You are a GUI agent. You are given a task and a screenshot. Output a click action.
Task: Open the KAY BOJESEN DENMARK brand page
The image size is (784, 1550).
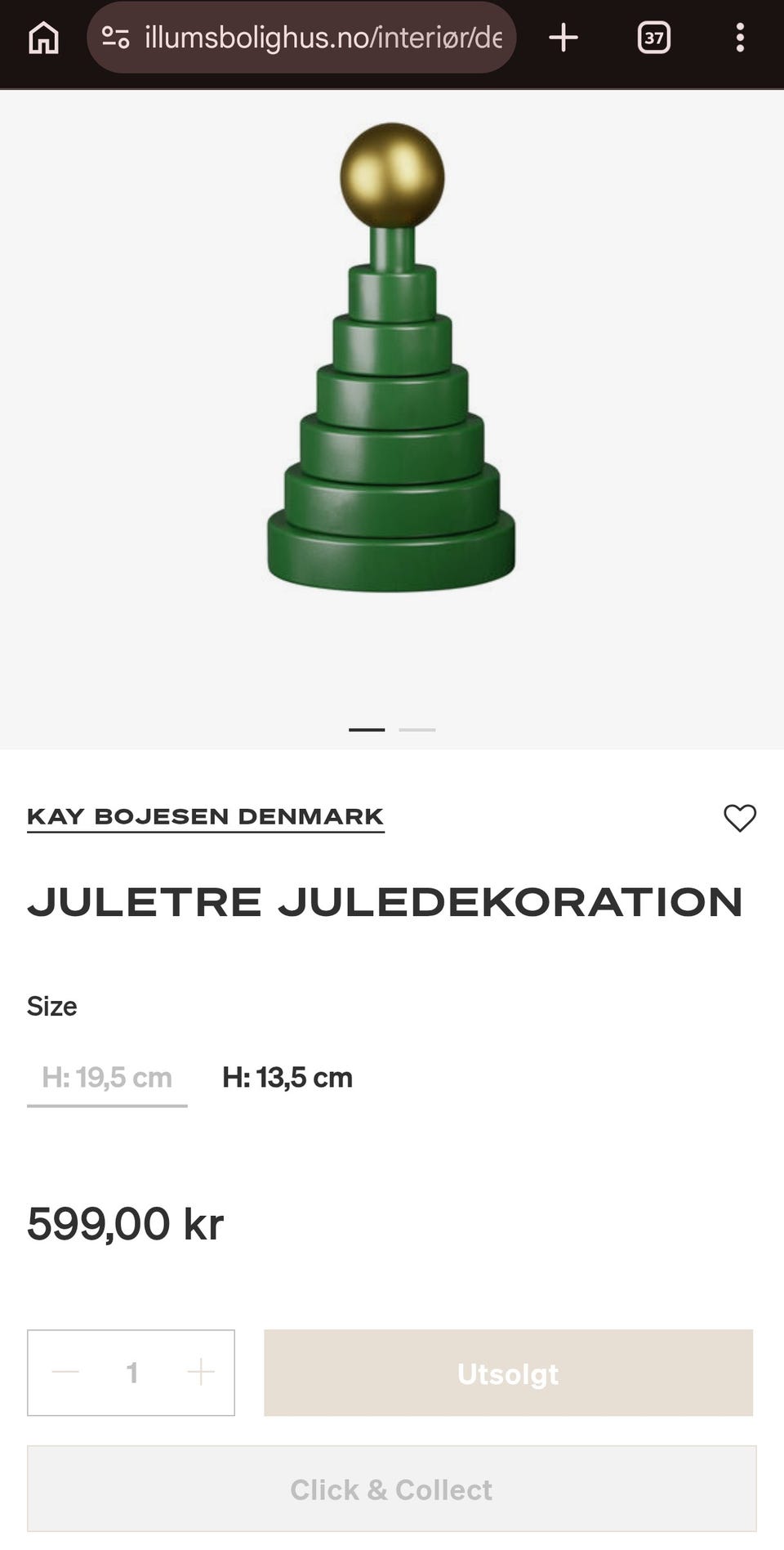tap(205, 815)
